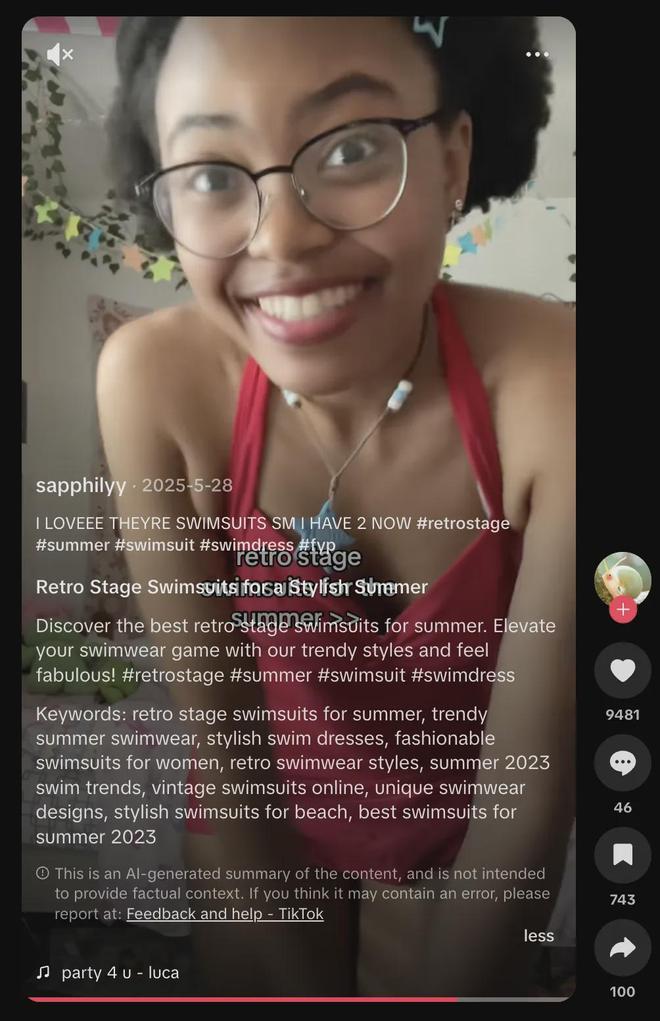This screenshot has height=1021, width=660.
Task: Tap the #retrostage hashtag in caption
Action: (x=463, y=523)
